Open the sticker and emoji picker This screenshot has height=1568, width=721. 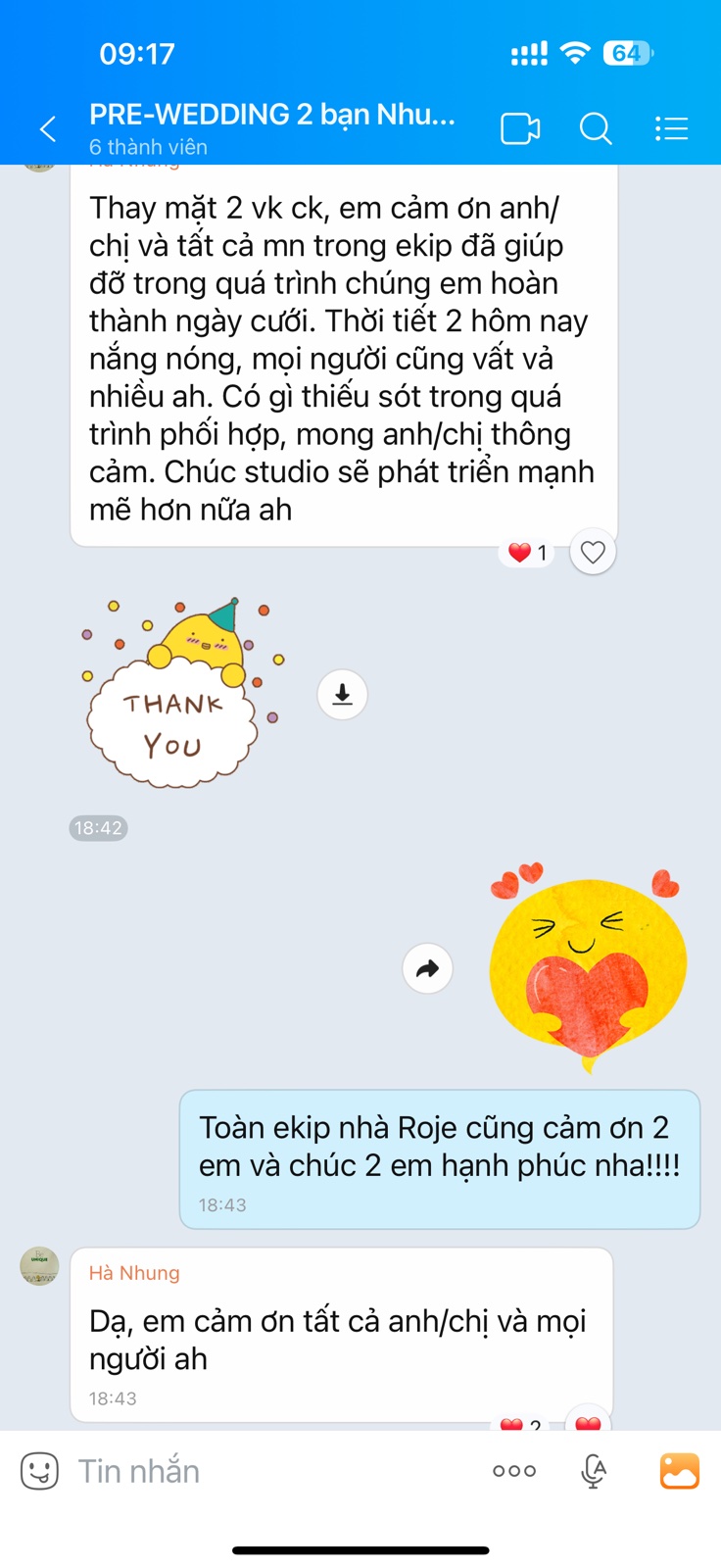coord(39,1471)
